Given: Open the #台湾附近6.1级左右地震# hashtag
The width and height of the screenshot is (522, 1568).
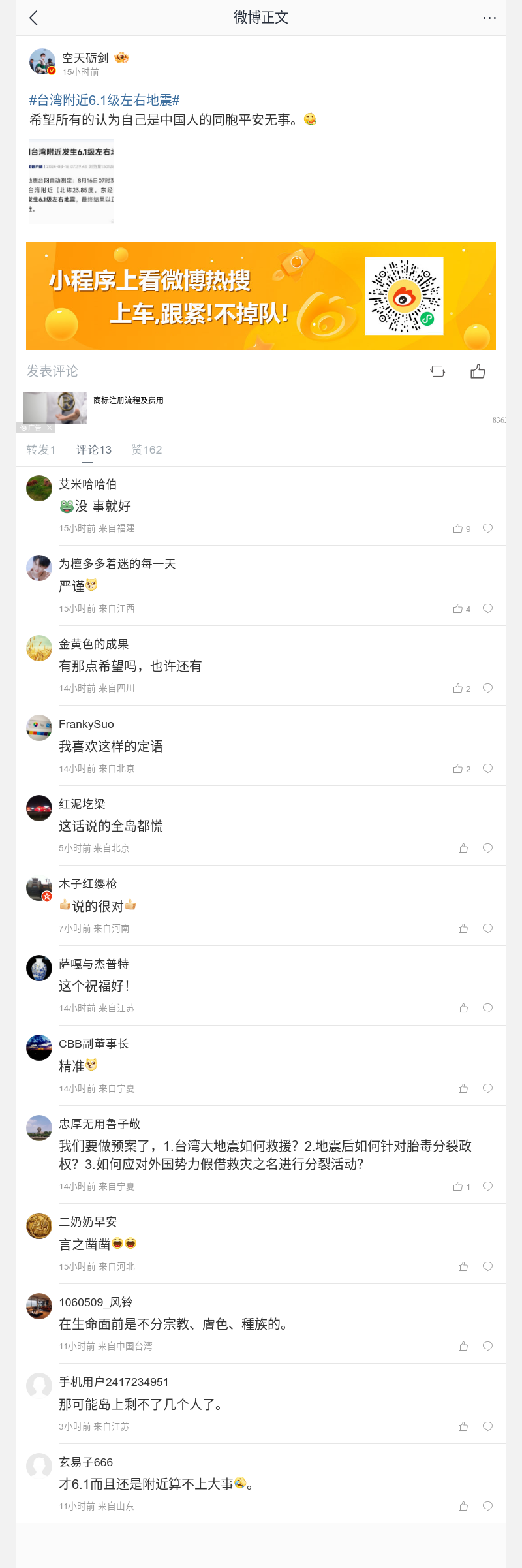Looking at the screenshot, I should click(x=104, y=100).
